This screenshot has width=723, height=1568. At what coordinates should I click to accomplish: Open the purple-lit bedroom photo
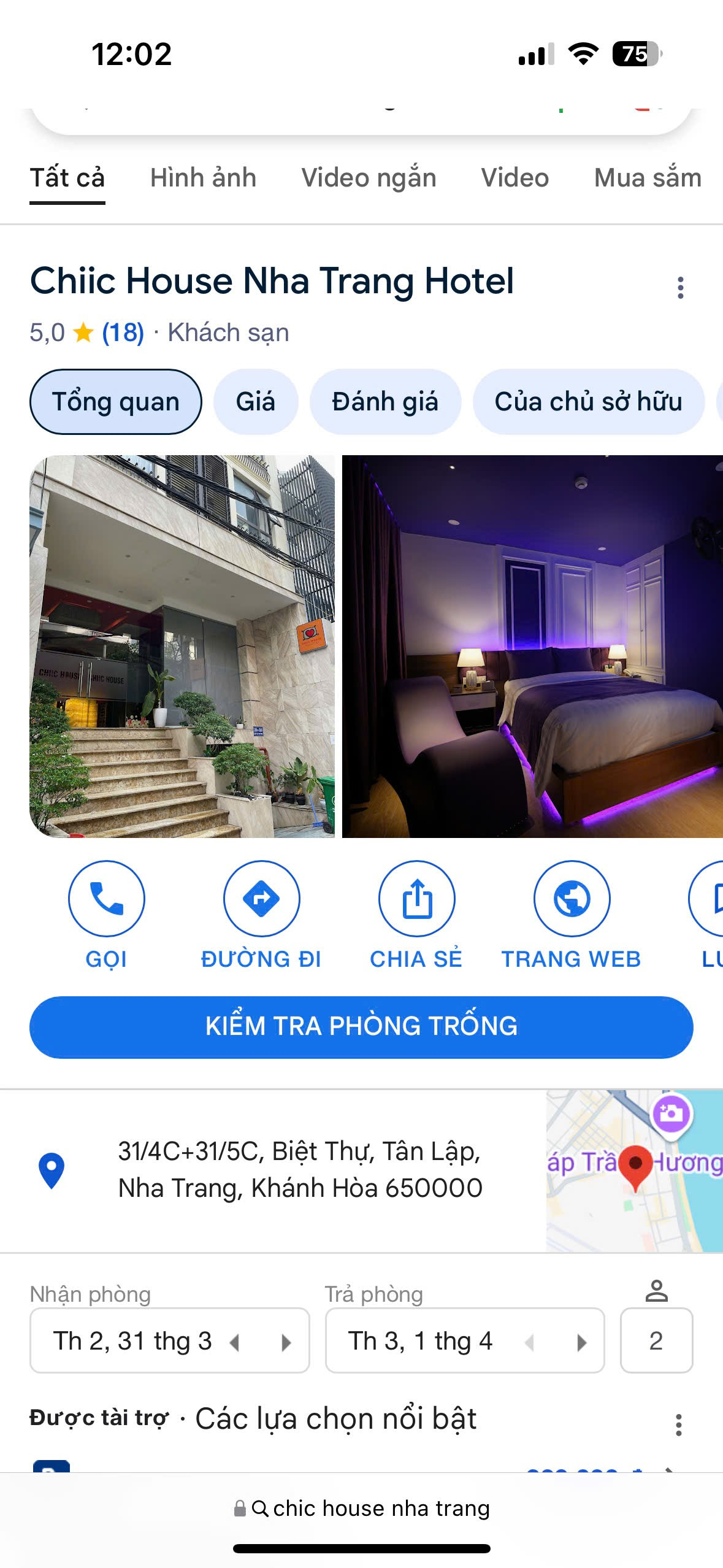tap(532, 646)
